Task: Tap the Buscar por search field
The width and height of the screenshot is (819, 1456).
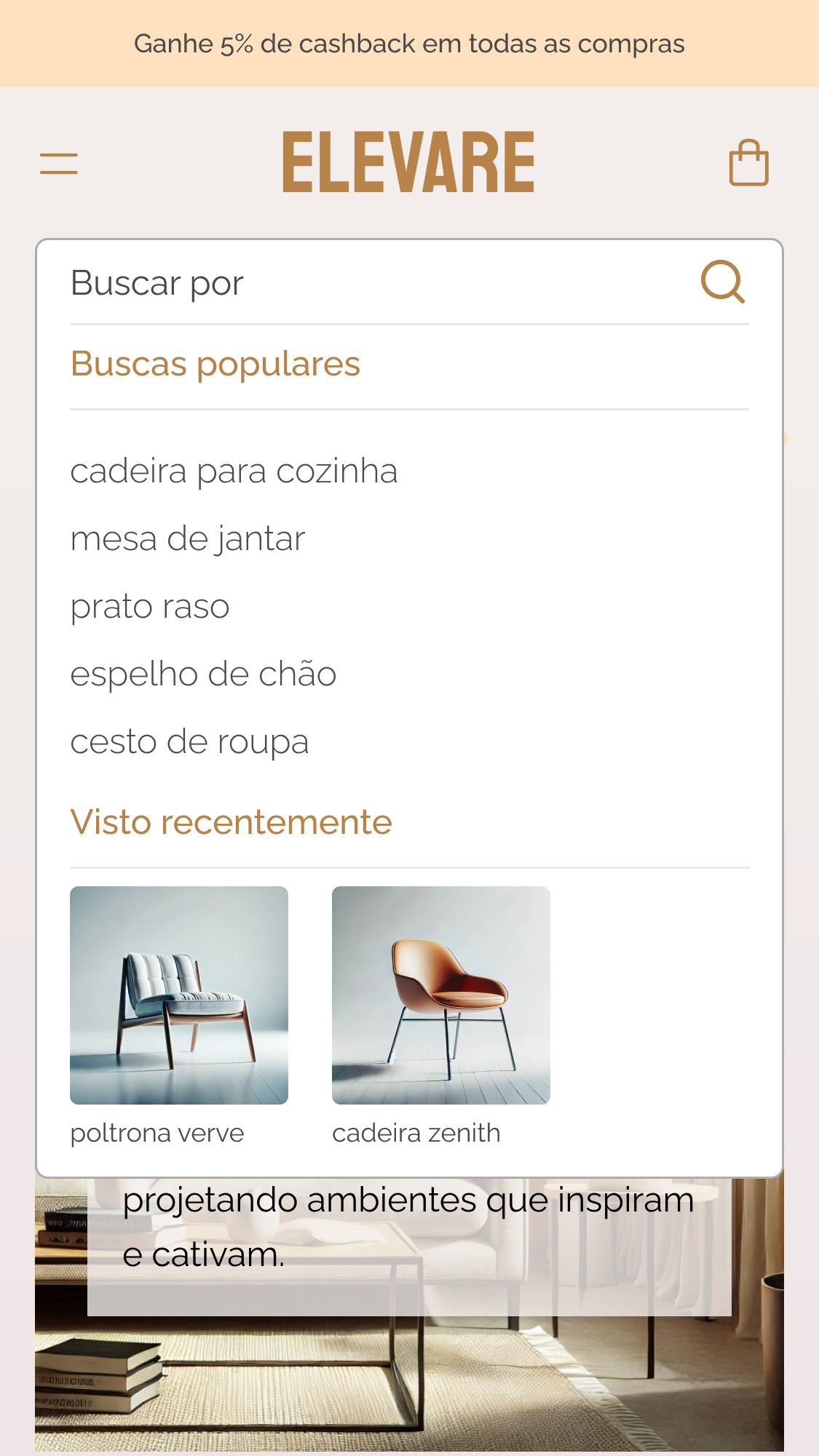Action: click(364, 283)
